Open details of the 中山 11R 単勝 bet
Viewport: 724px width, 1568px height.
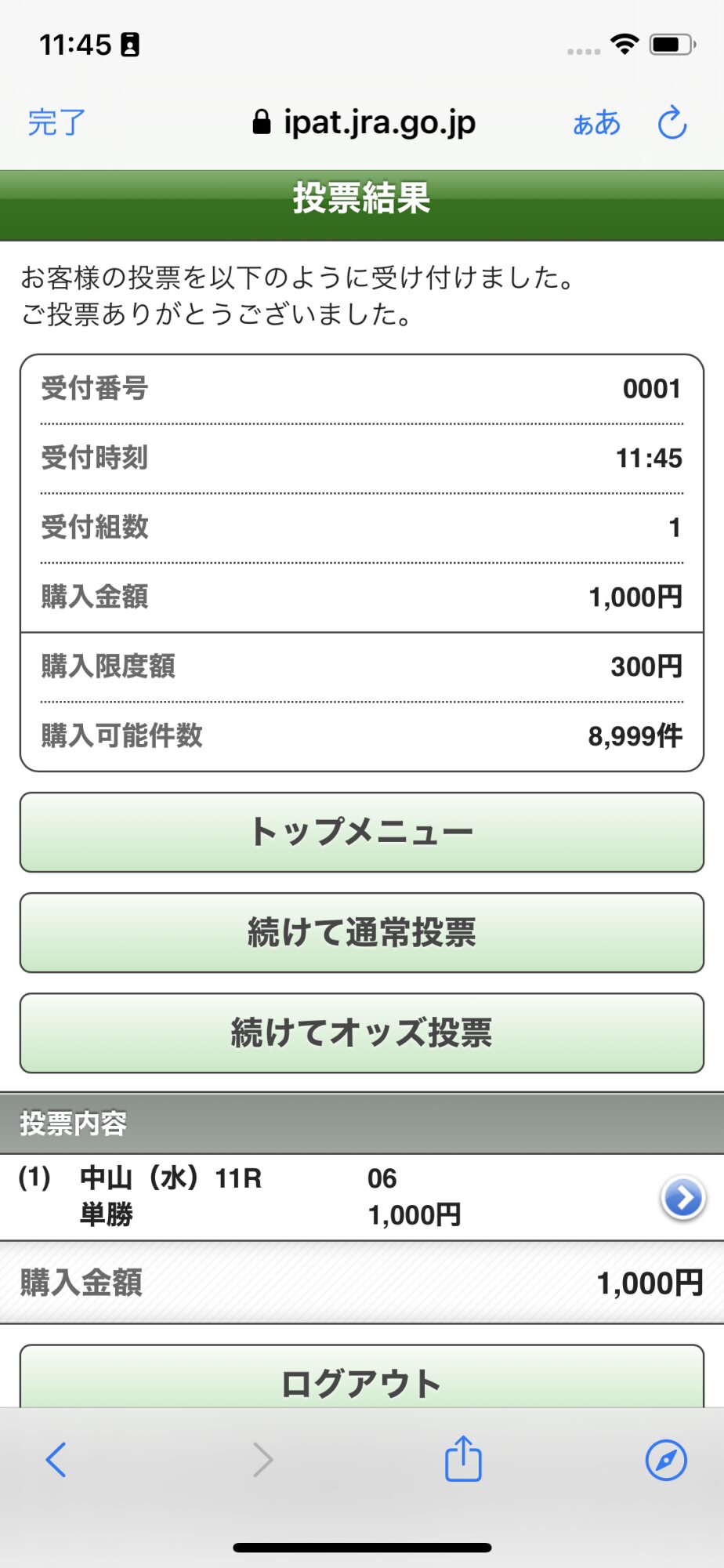click(x=683, y=1197)
